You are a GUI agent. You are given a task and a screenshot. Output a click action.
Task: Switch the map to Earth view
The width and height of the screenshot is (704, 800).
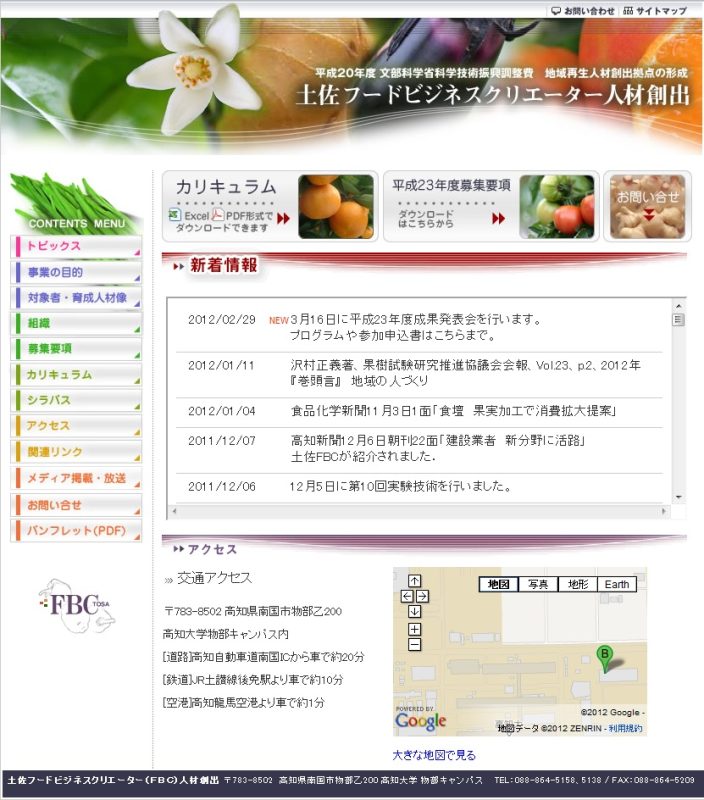tap(618, 584)
